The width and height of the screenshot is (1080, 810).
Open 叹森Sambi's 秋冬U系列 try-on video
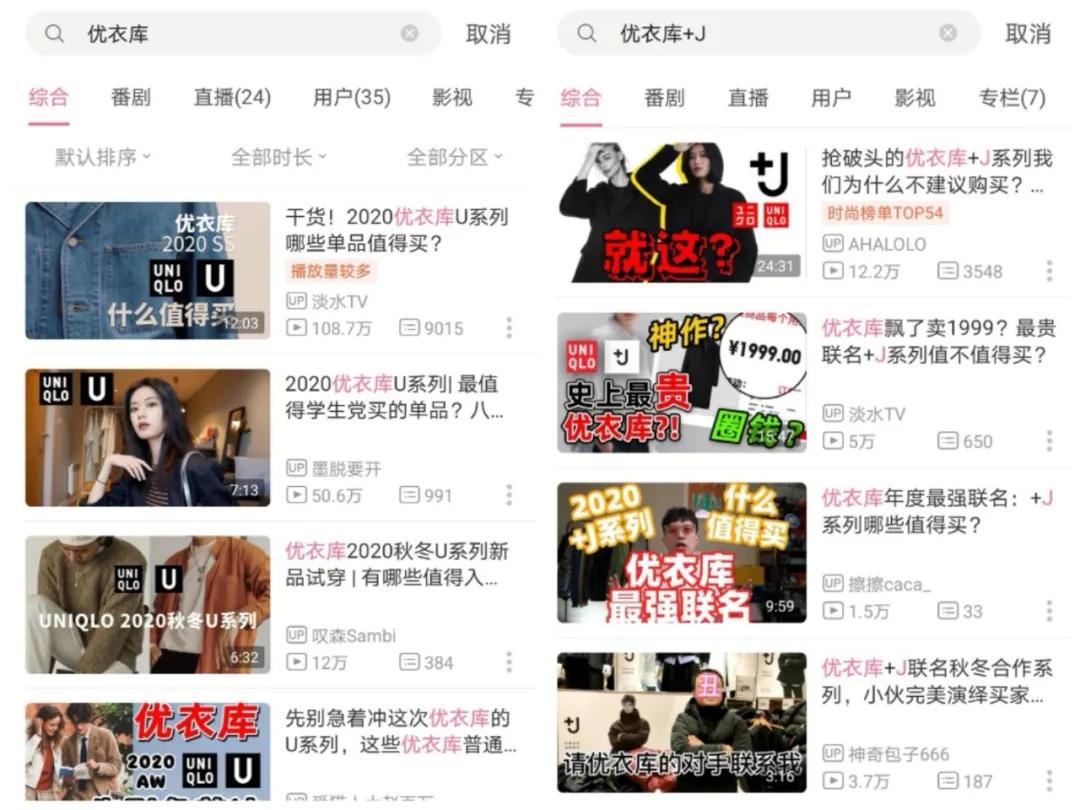[148, 605]
